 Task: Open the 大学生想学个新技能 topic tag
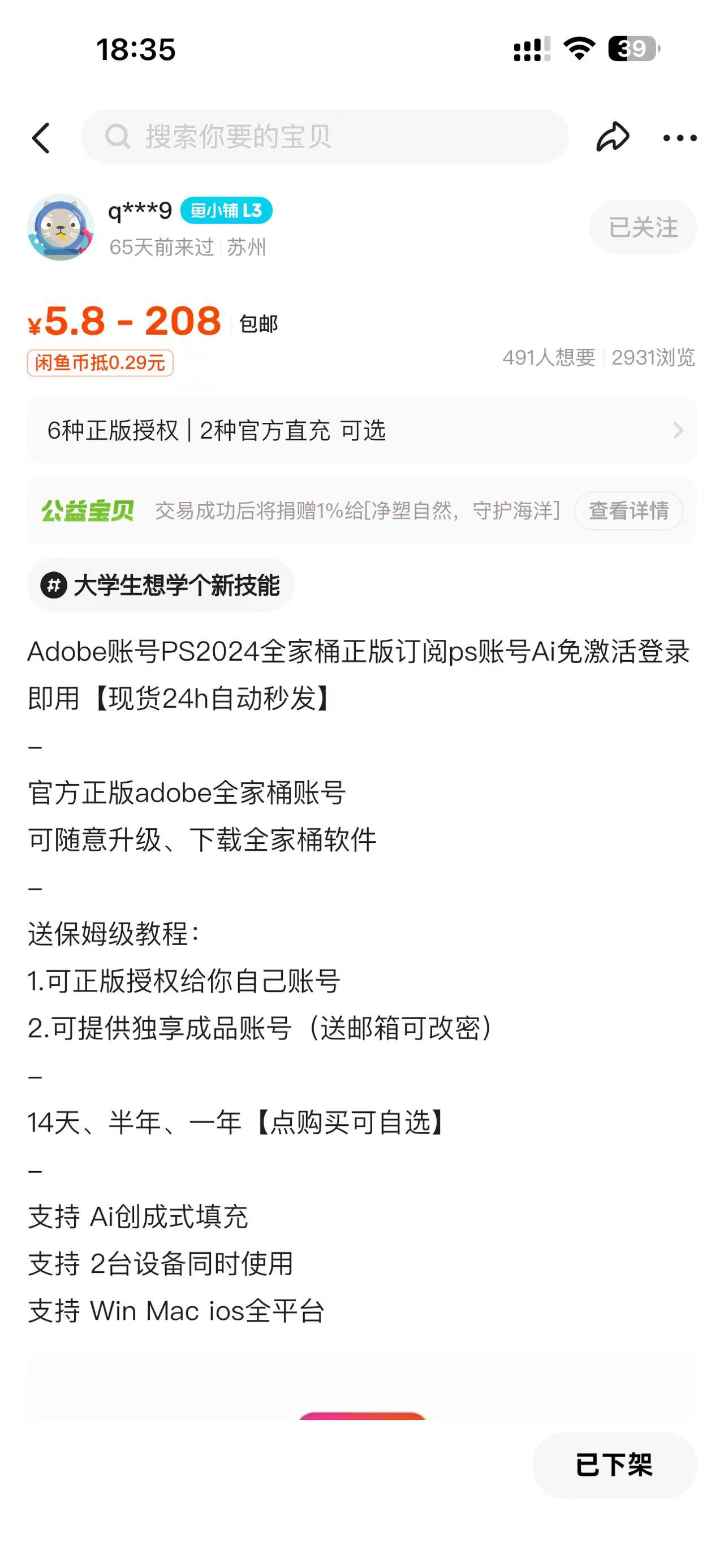pos(161,586)
